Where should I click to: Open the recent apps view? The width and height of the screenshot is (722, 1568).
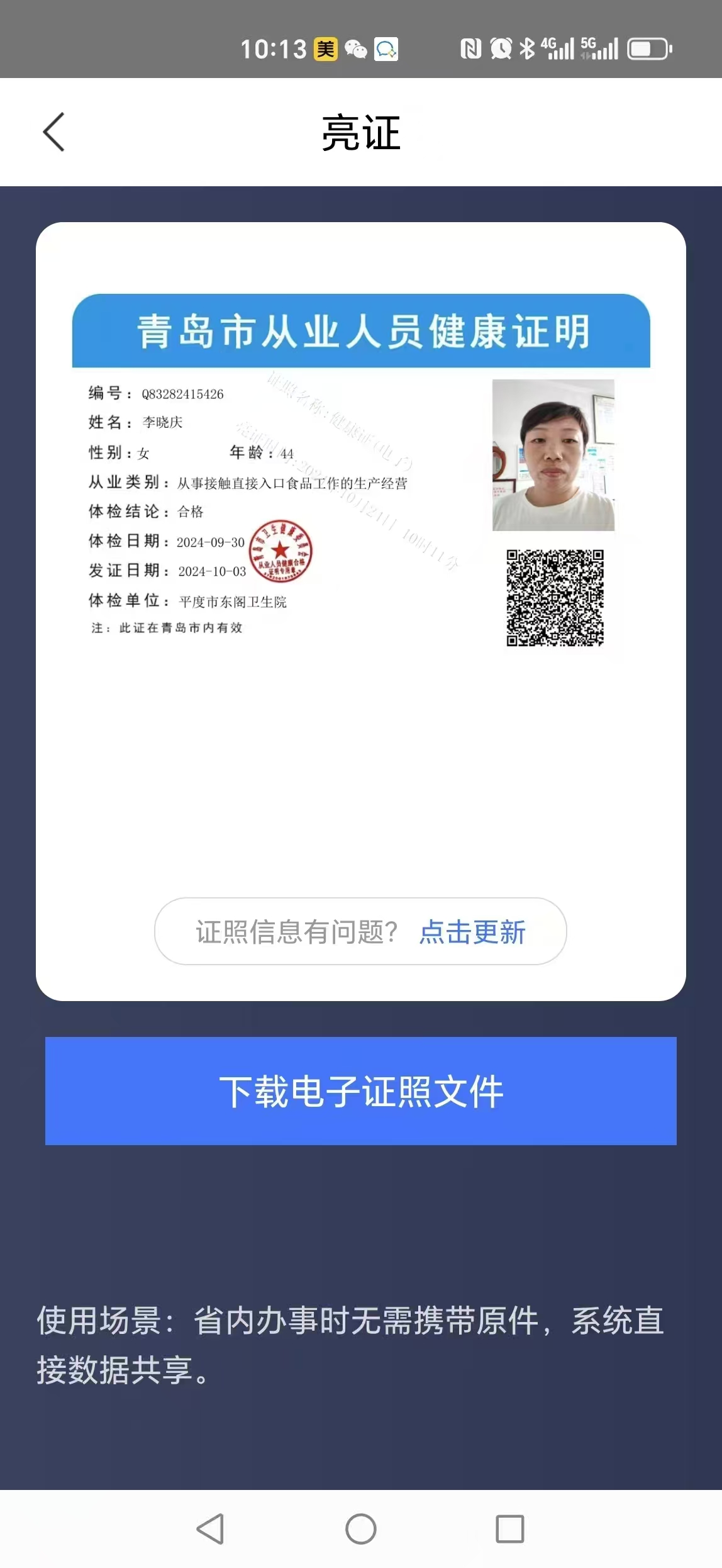(509, 1529)
